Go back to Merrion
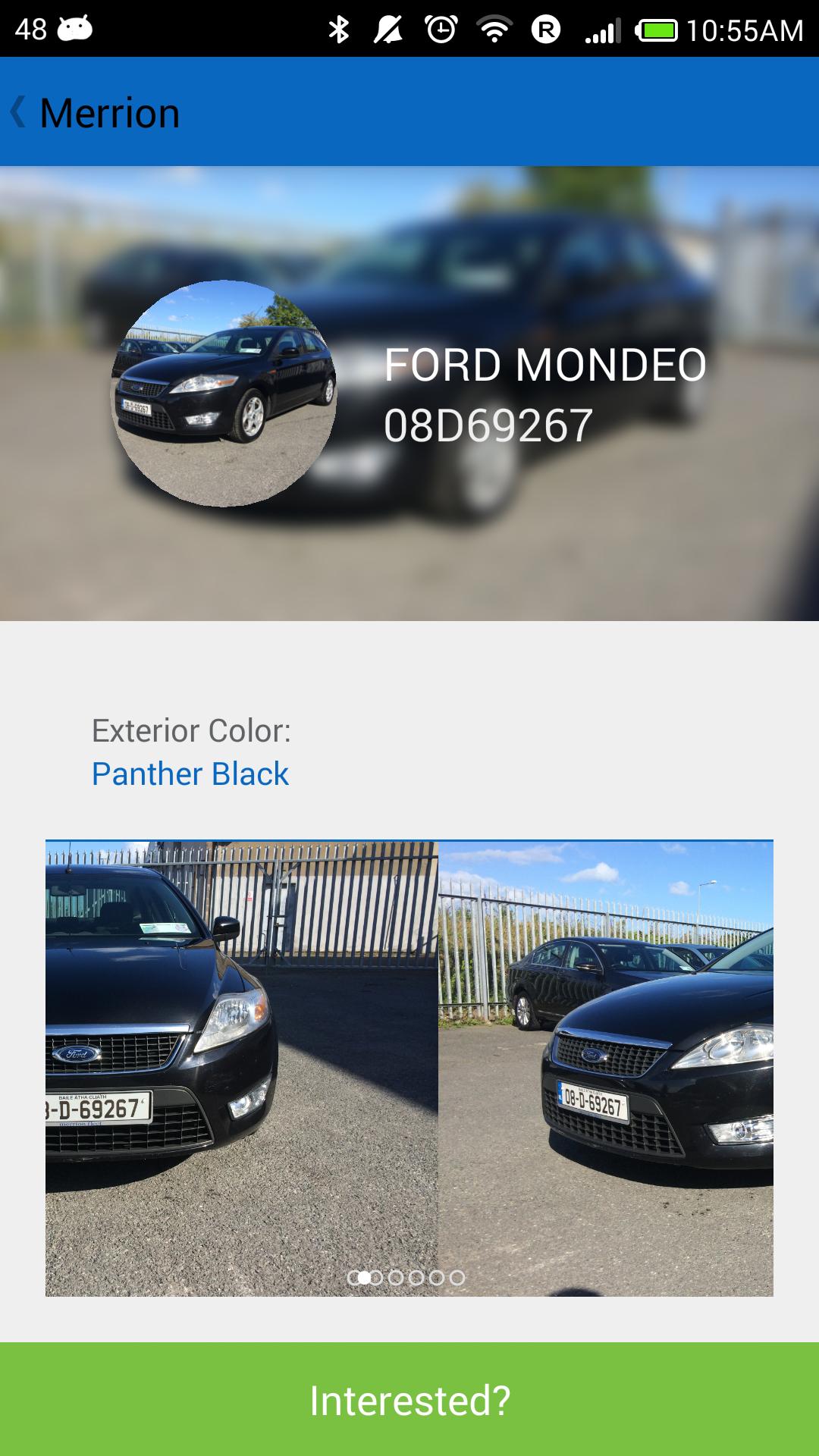Image resolution: width=819 pixels, height=1456 pixels. point(95,113)
